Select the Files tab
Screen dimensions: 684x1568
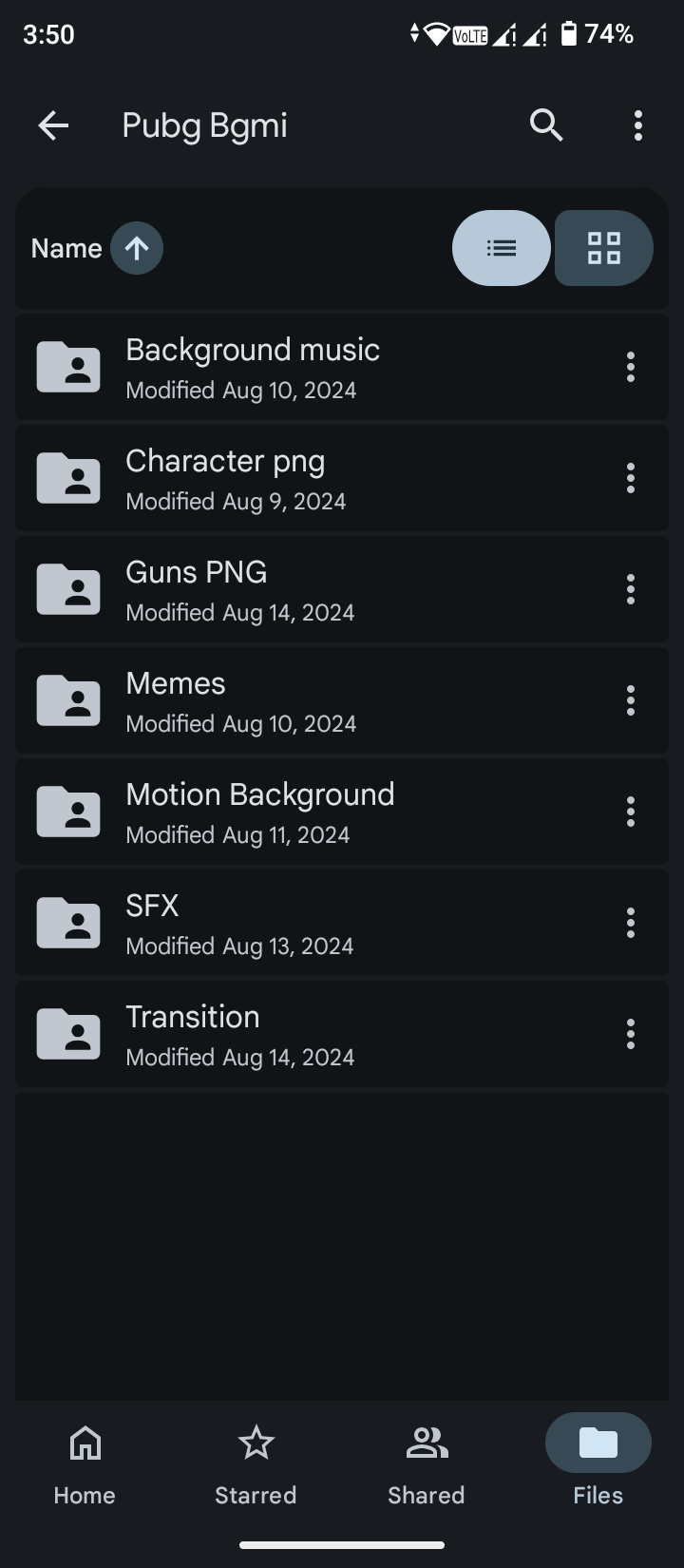[598, 1465]
